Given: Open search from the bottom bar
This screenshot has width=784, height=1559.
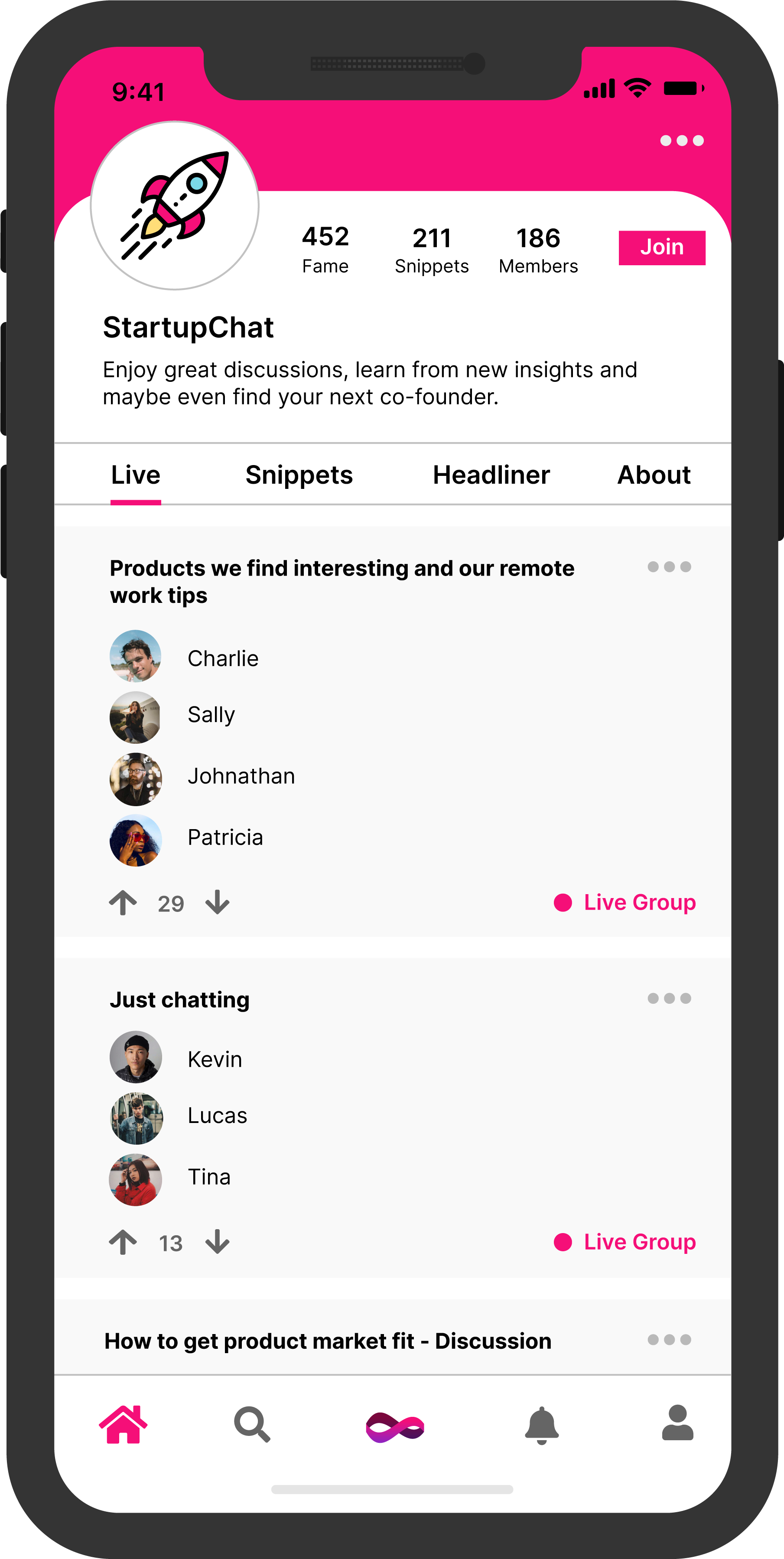Looking at the screenshot, I should pyautogui.click(x=252, y=1425).
